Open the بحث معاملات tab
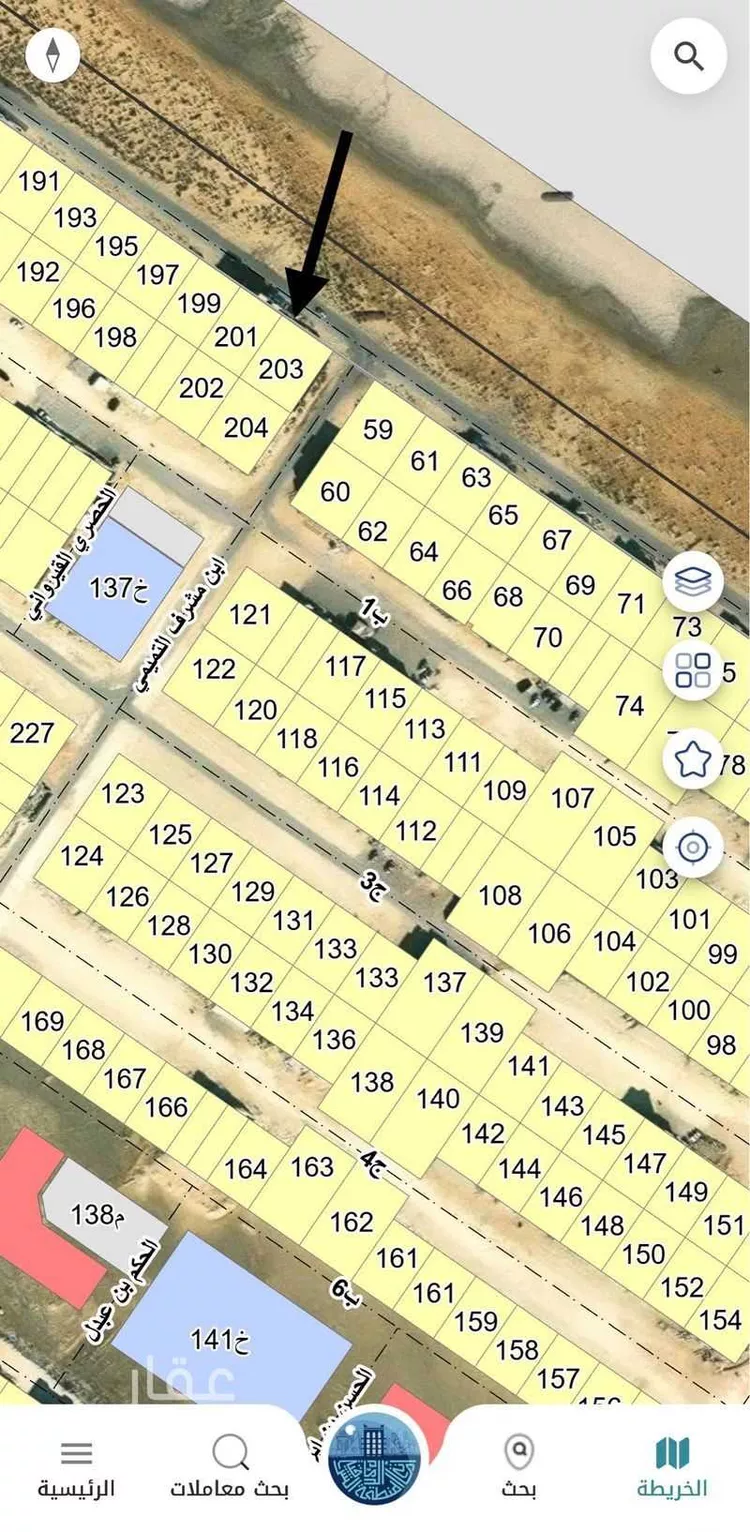750x1532 pixels. 230,1466
